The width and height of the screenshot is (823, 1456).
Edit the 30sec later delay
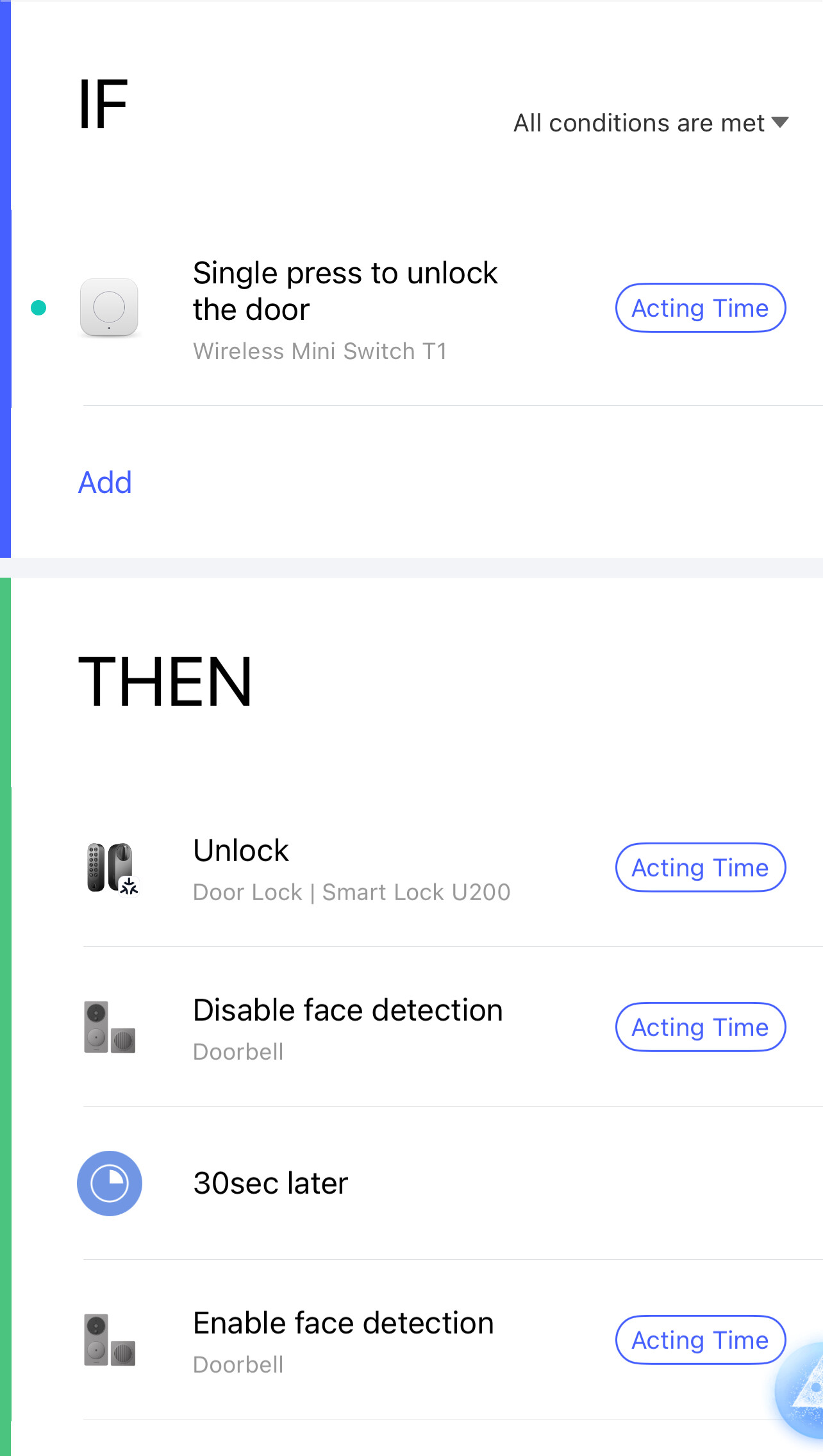pyautogui.click(x=270, y=1183)
